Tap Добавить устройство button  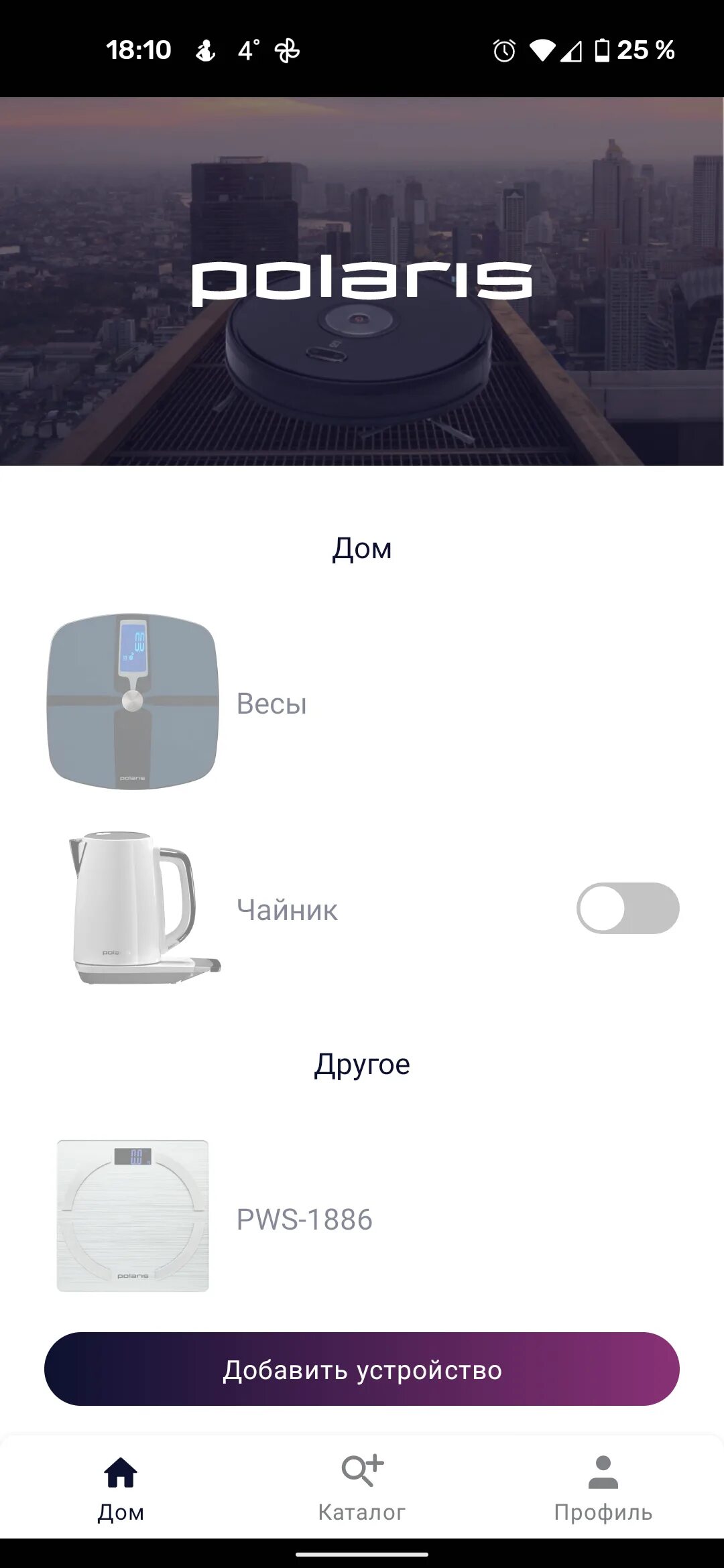coord(362,1370)
